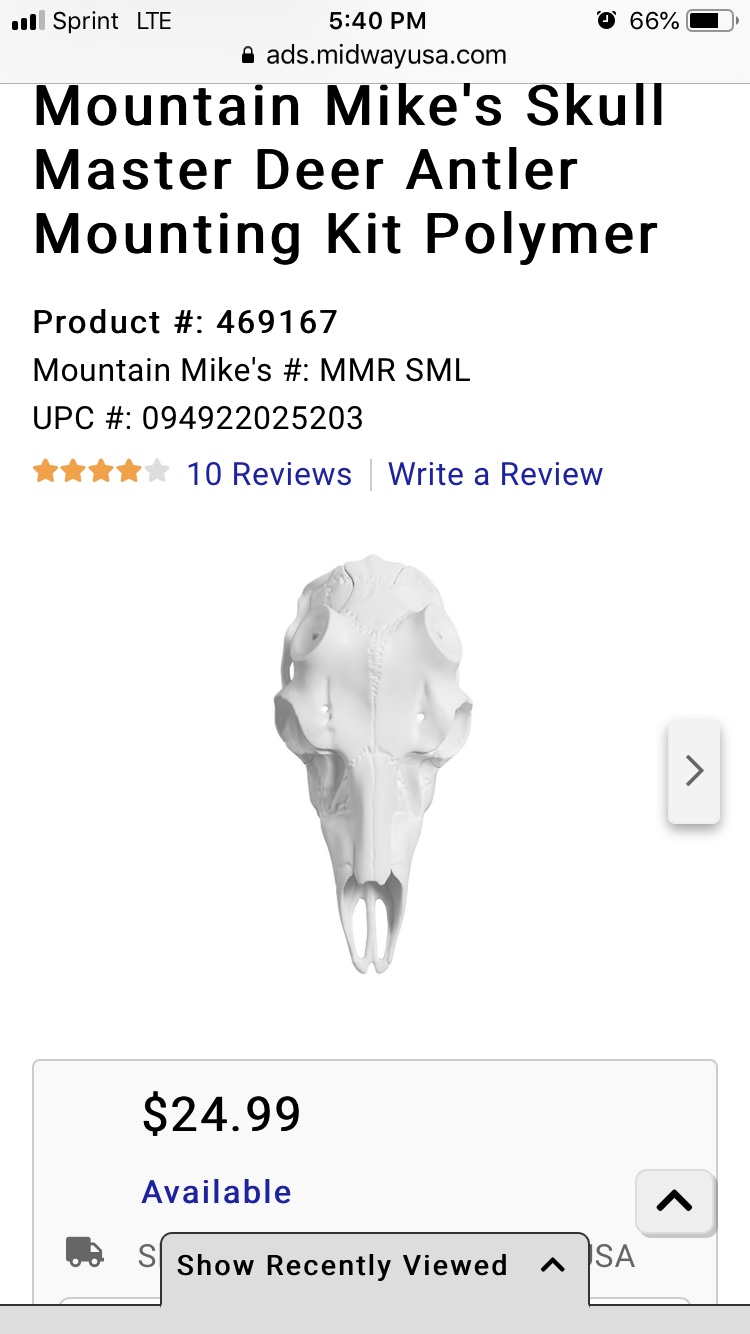This screenshot has height=1334, width=750.
Task: Tap Write a Review link
Action: click(x=495, y=474)
